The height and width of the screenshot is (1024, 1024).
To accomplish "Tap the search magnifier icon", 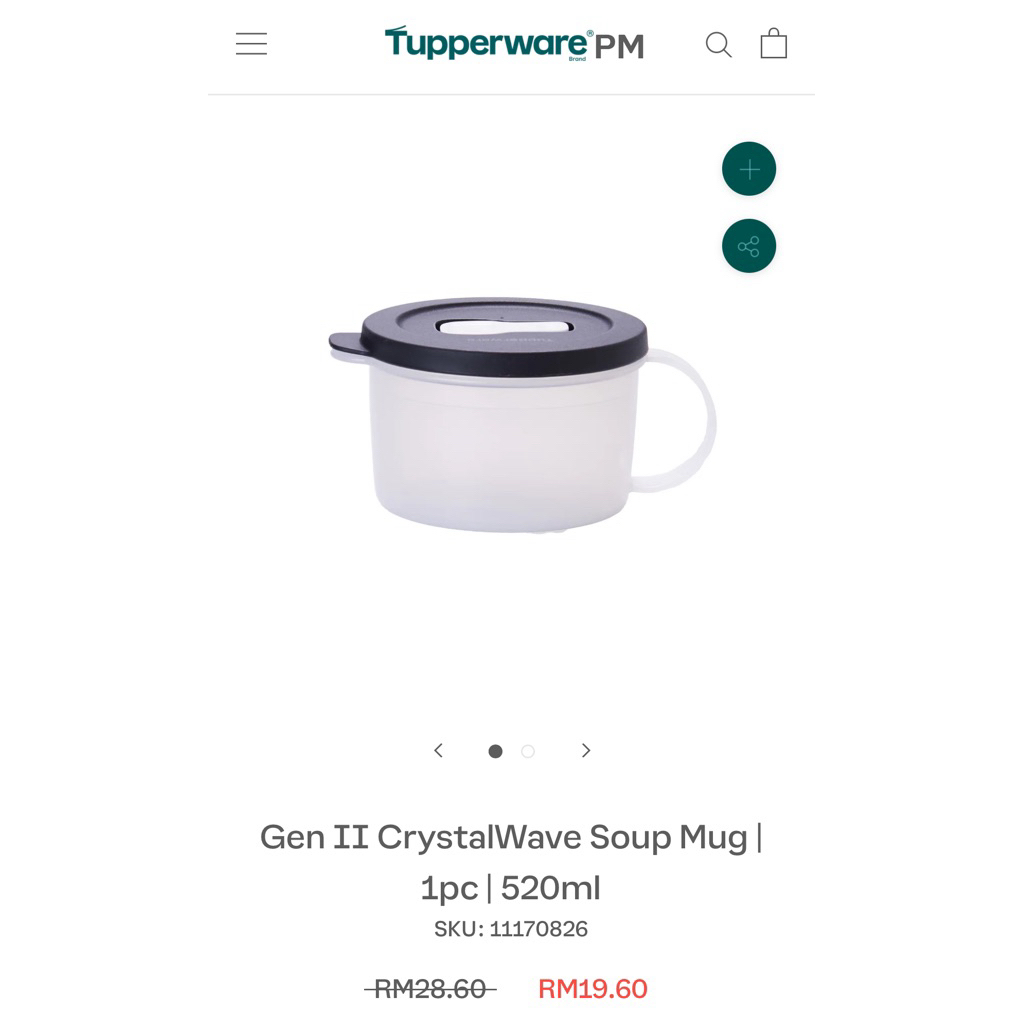I will click(x=718, y=44).
